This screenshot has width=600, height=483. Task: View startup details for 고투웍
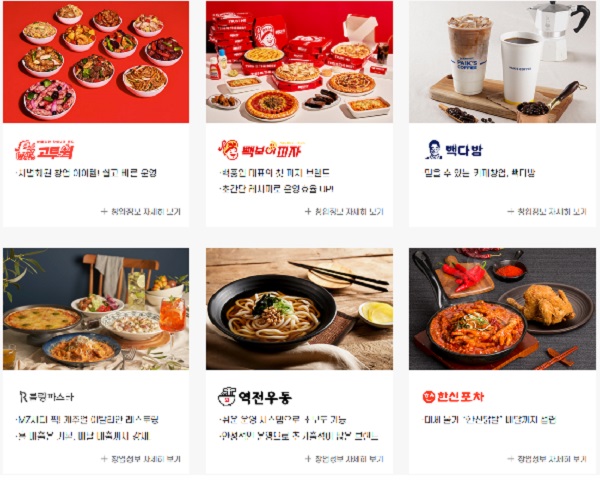point(141,212)
